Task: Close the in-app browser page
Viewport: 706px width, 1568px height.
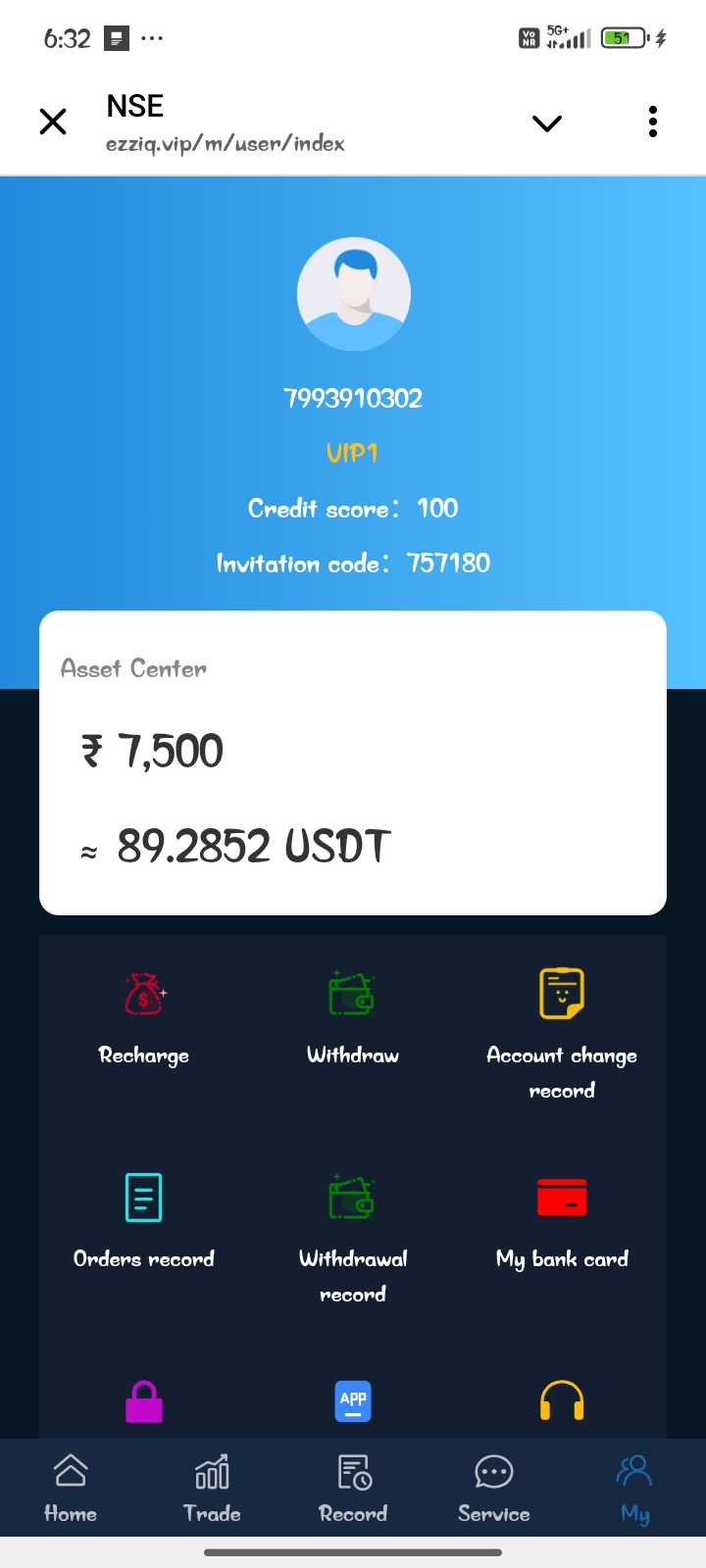Action: pyautogui.click(x=53, y=122)
